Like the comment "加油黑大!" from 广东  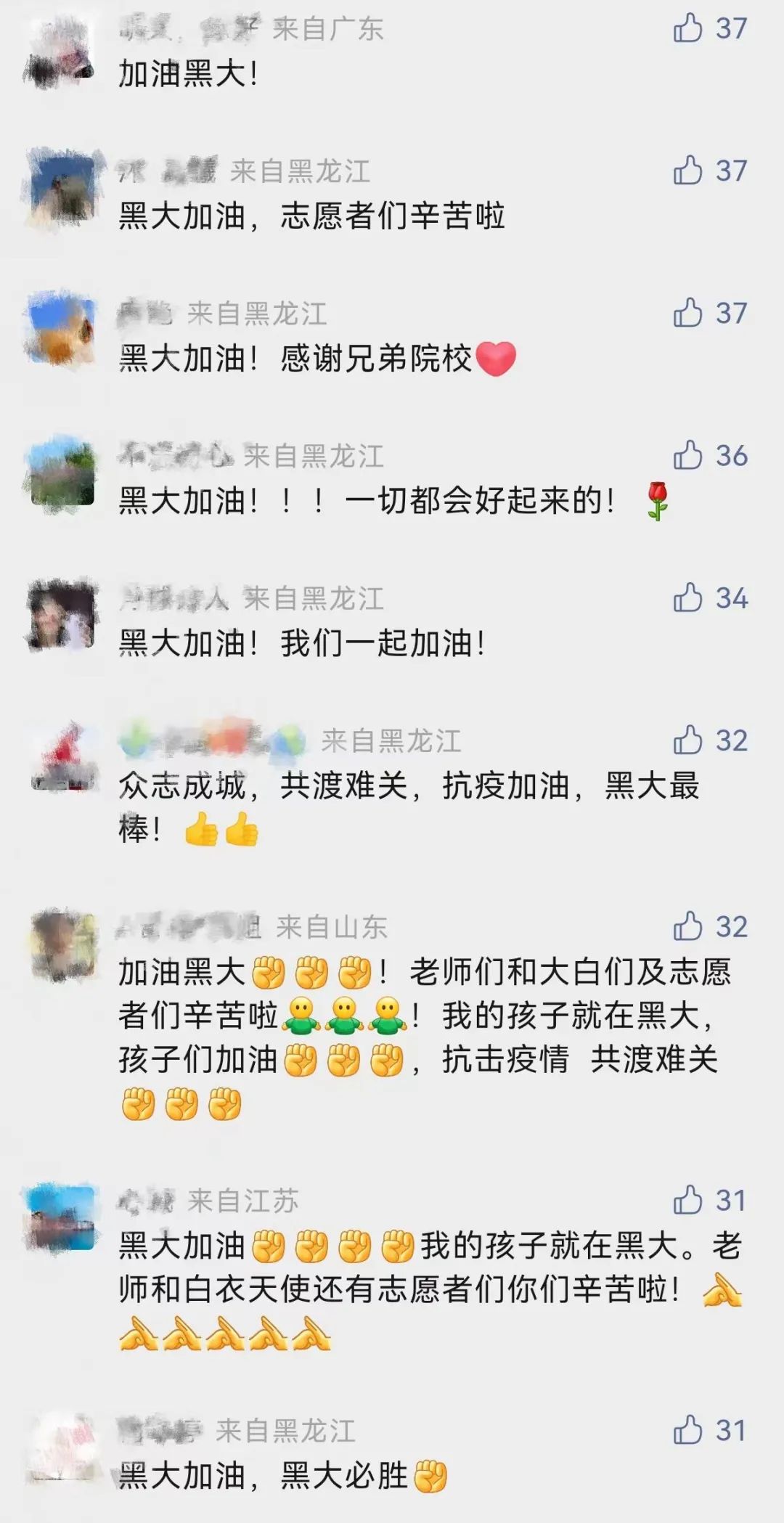[688, 28]
